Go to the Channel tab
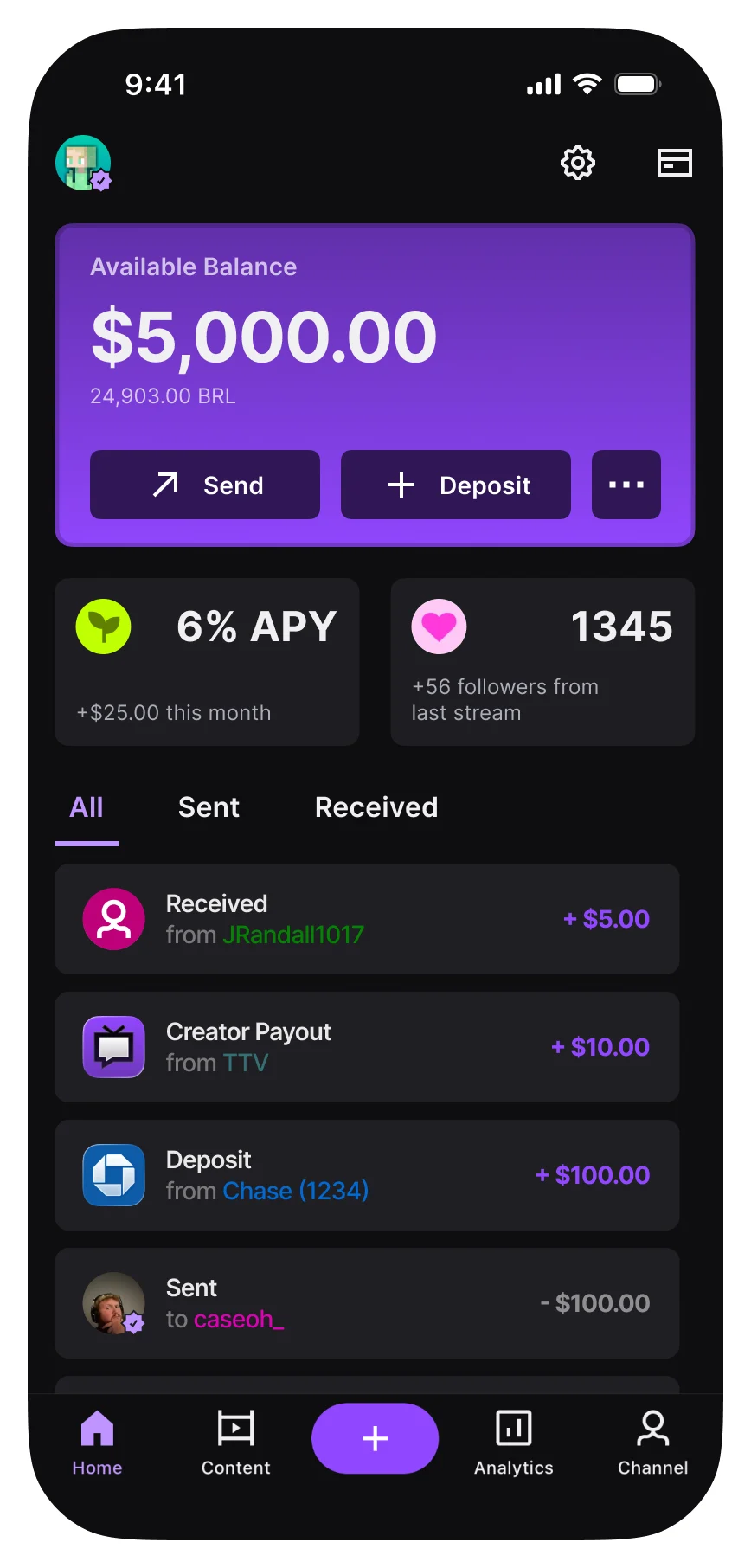This screenshot has height=1568, width=751. (x=652, y=1443)
